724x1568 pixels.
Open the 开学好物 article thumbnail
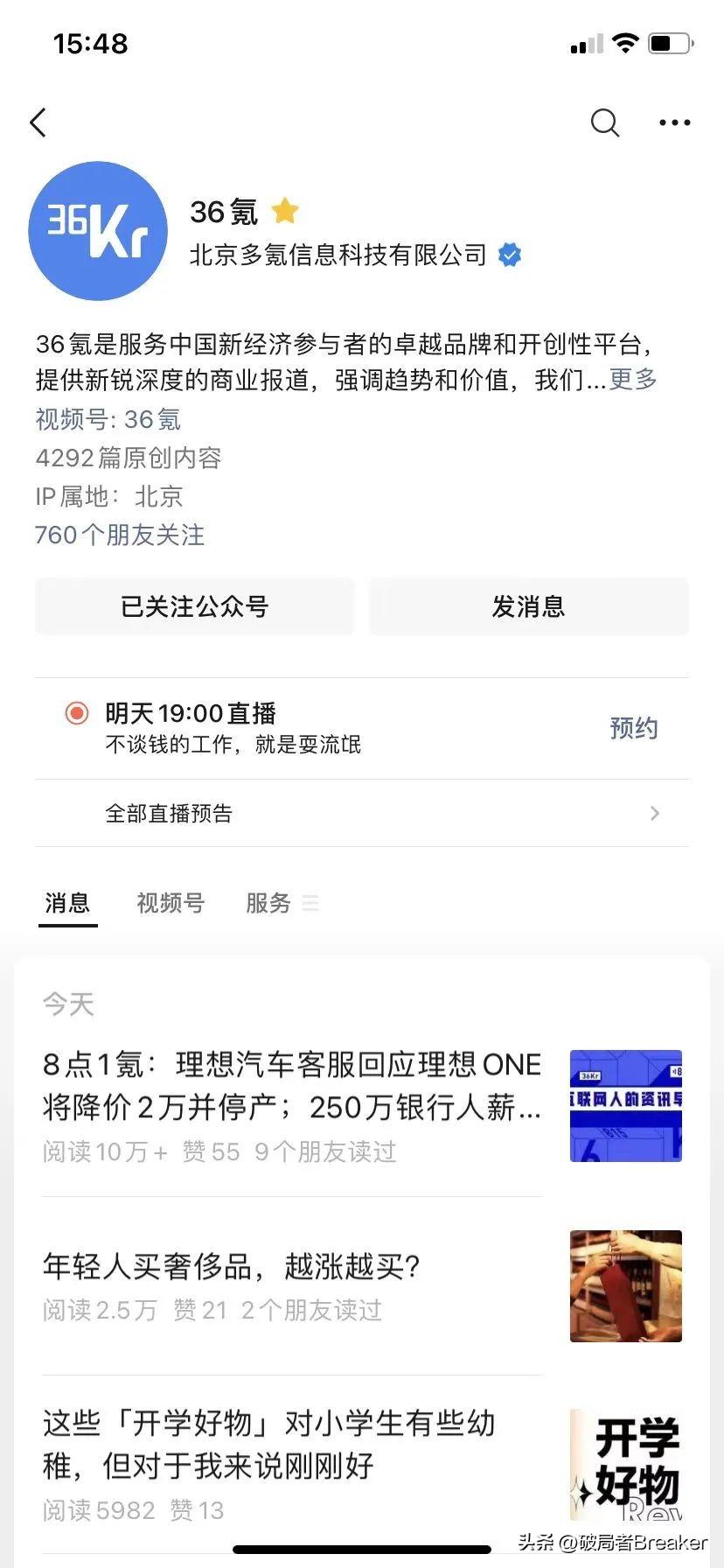click(625, 1465)
